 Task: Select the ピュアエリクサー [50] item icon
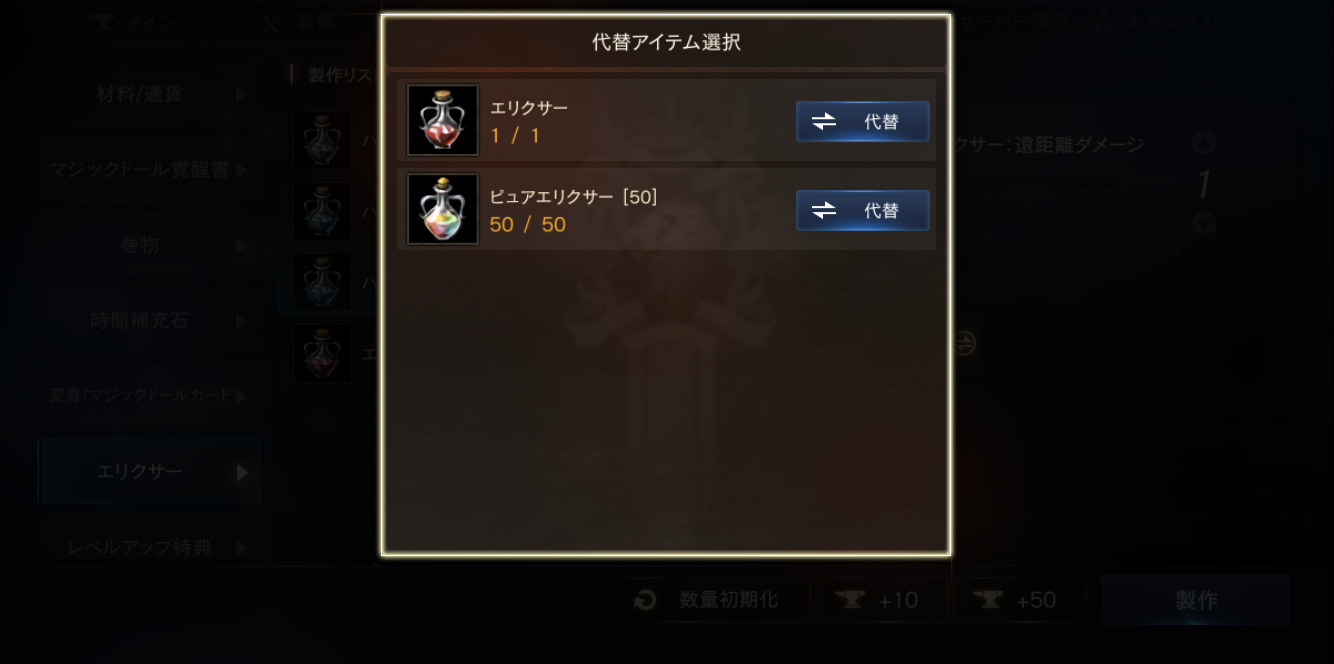[x=443, y=210]
